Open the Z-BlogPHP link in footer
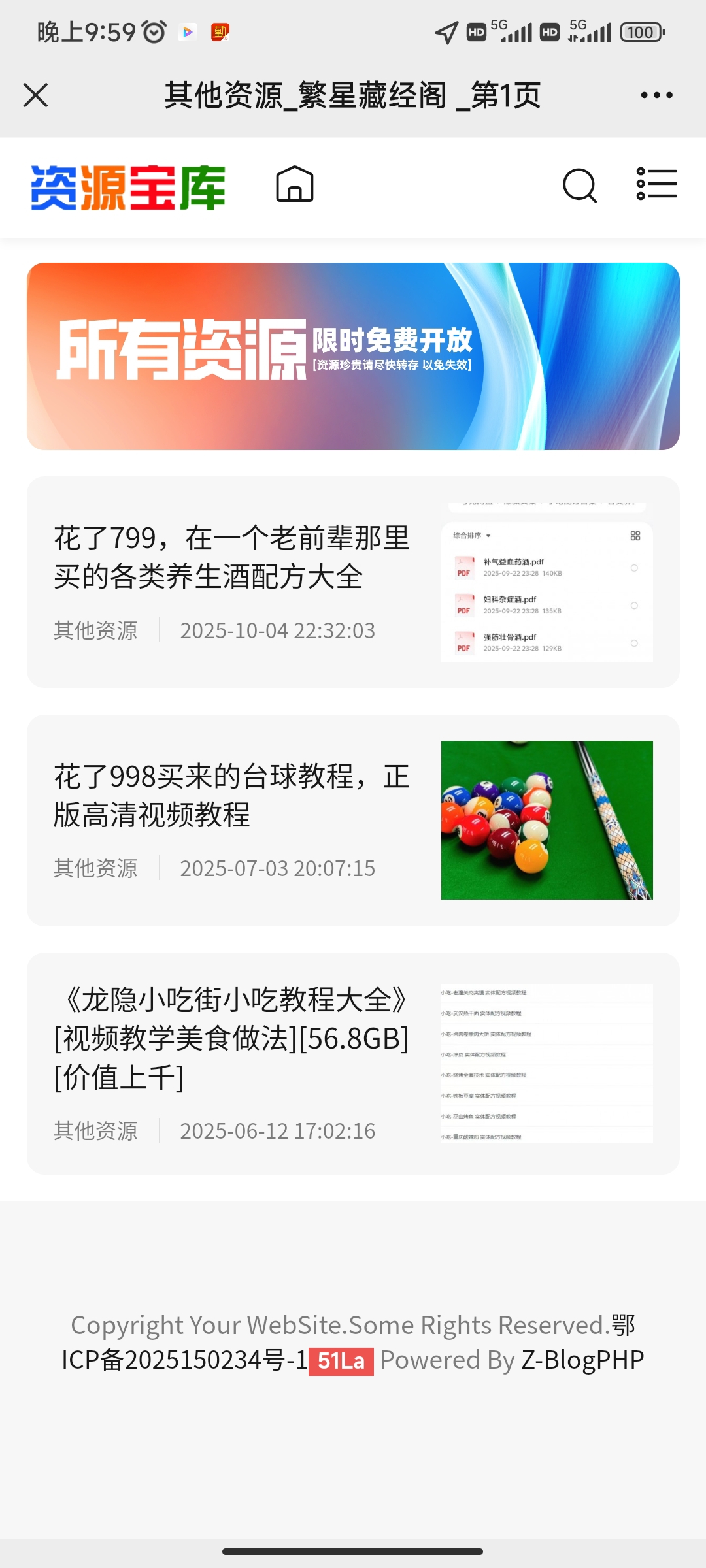This screenshot has width=706, height=1568. click(x=582, y=1360)
